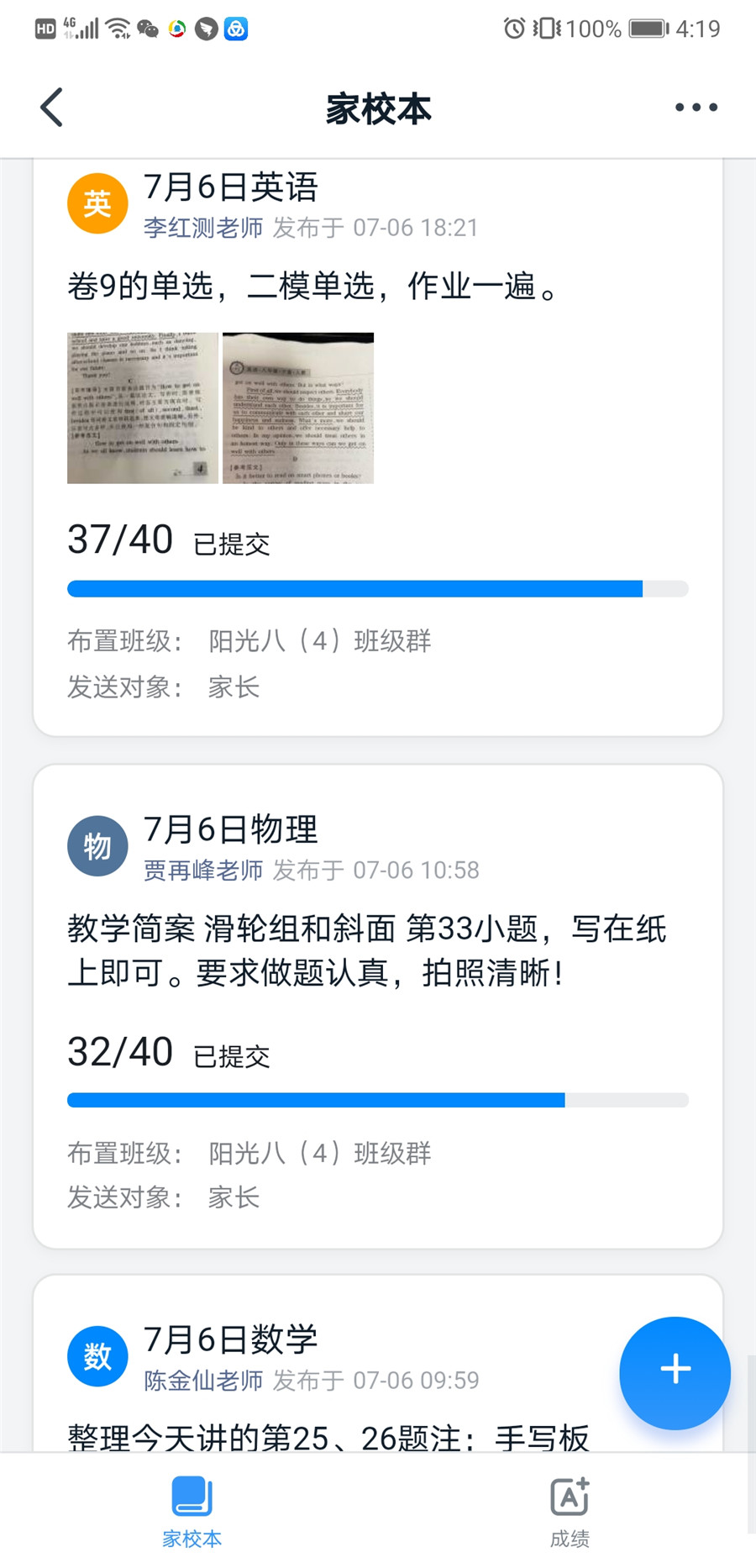
Task: Open teacher 李红测老师 profile link
Action: click(x=203, y=228)
